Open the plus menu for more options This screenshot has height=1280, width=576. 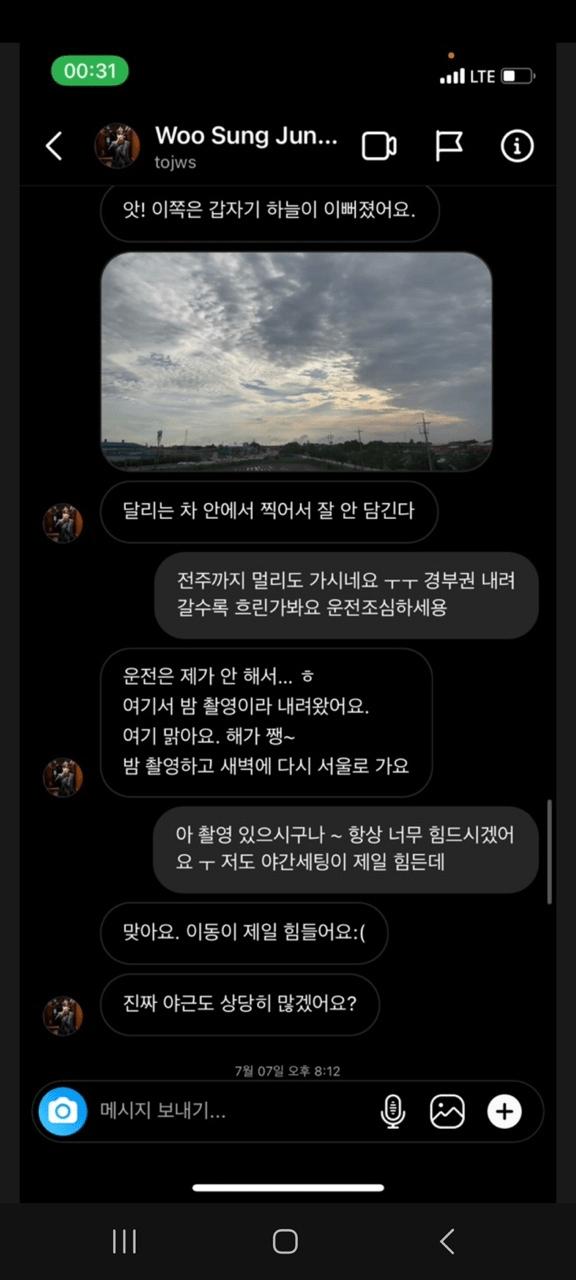coord(504,1111)
